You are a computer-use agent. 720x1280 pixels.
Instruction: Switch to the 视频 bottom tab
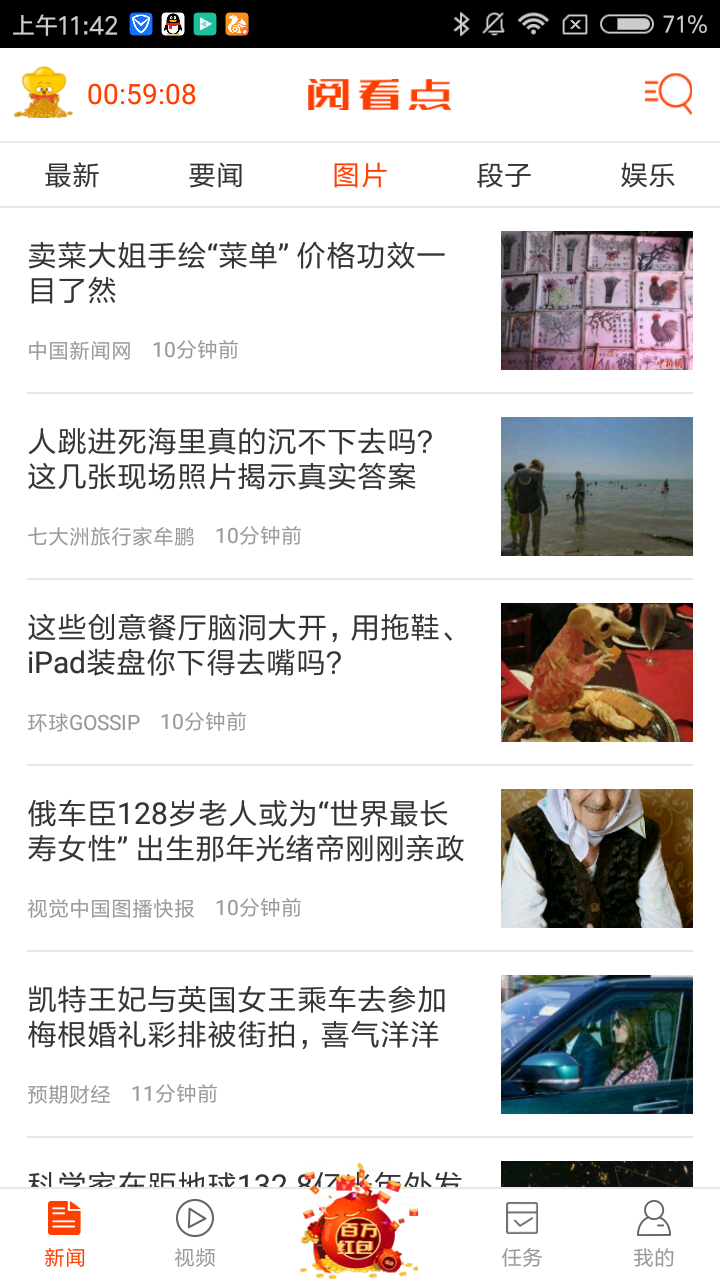tap(195, 1234)
